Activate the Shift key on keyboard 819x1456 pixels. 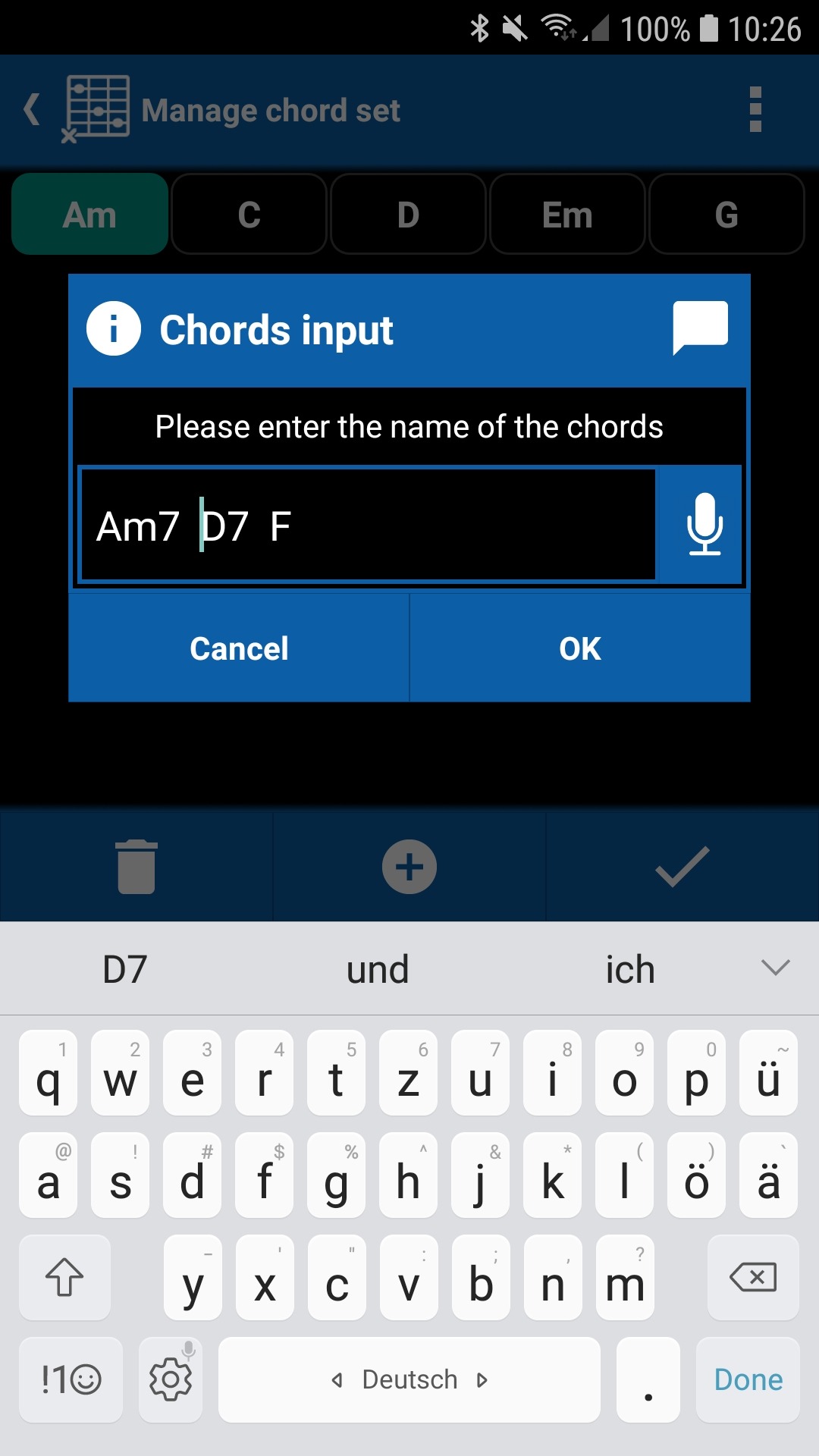[x=64, y=1278]
